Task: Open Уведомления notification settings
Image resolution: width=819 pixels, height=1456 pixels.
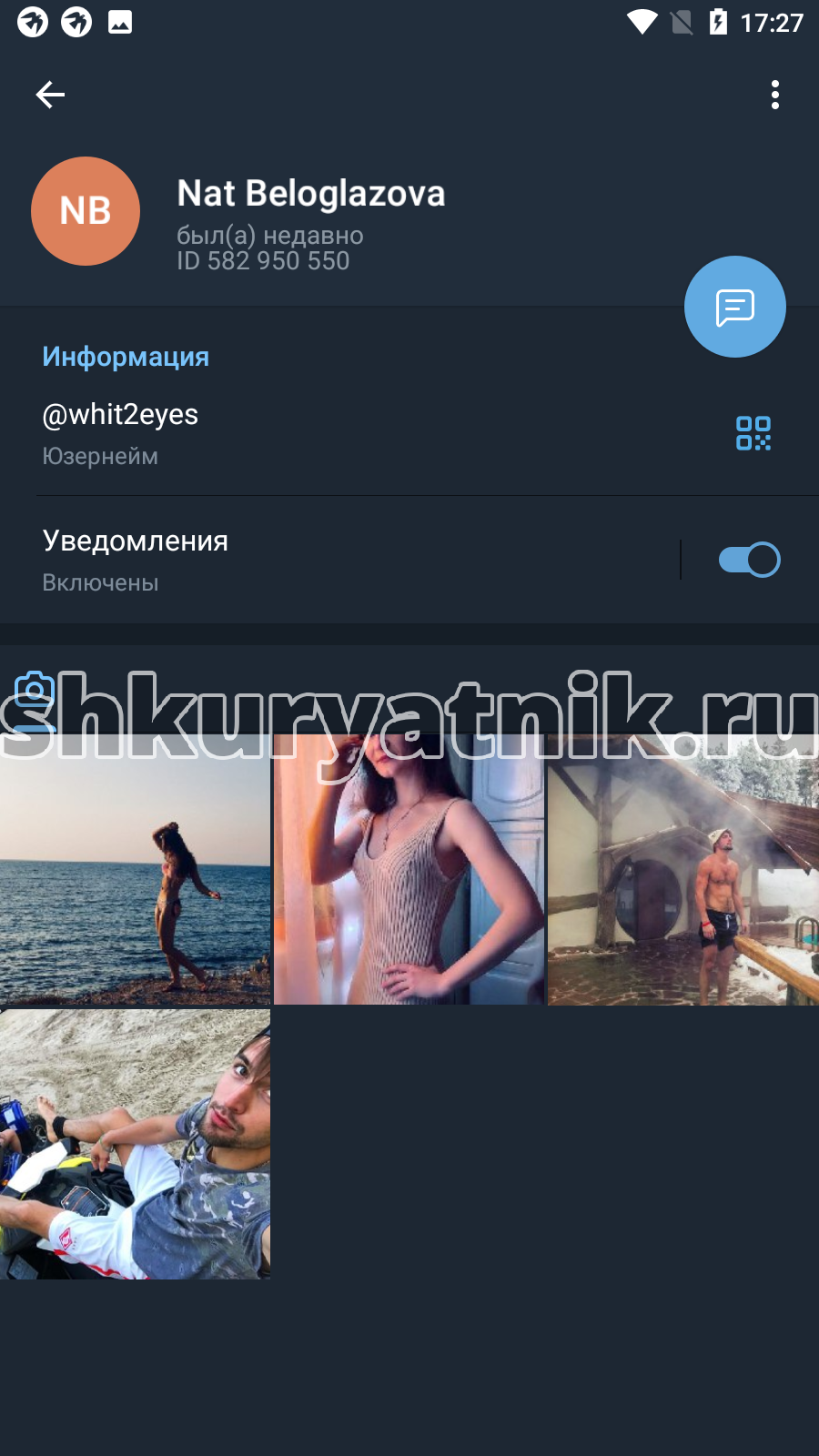Action: tap(339, 560)
